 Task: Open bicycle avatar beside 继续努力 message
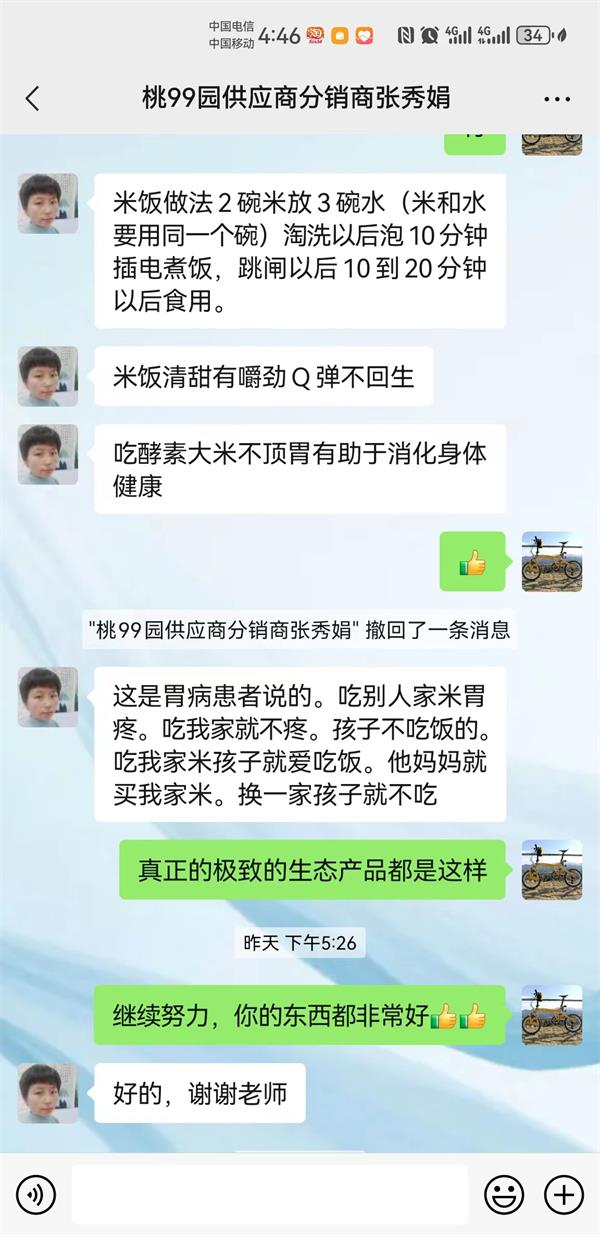(551, 1014)
